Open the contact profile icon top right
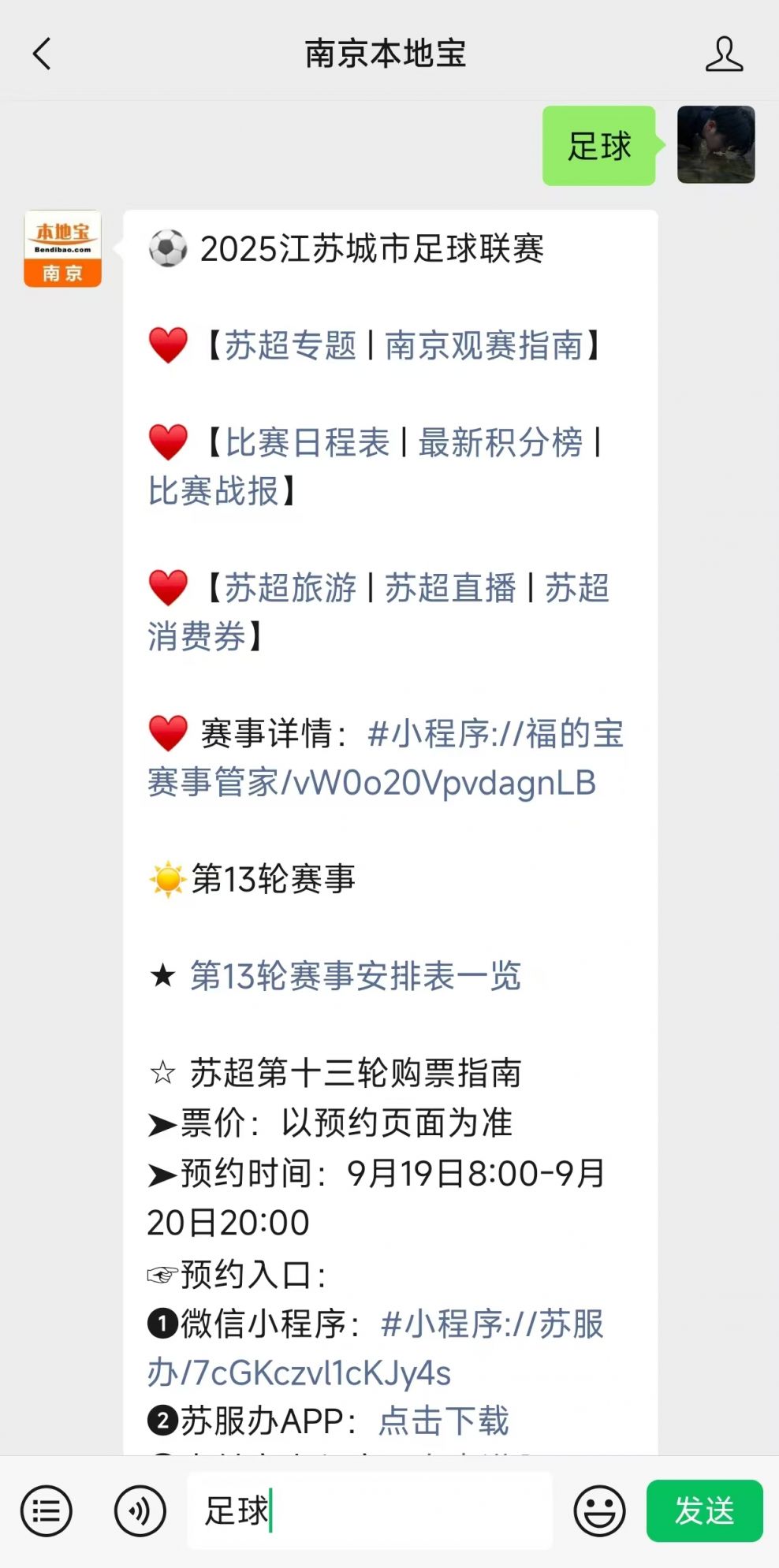Image resolution: width=779 pixels, height=1568 pixels. (726, 54)
